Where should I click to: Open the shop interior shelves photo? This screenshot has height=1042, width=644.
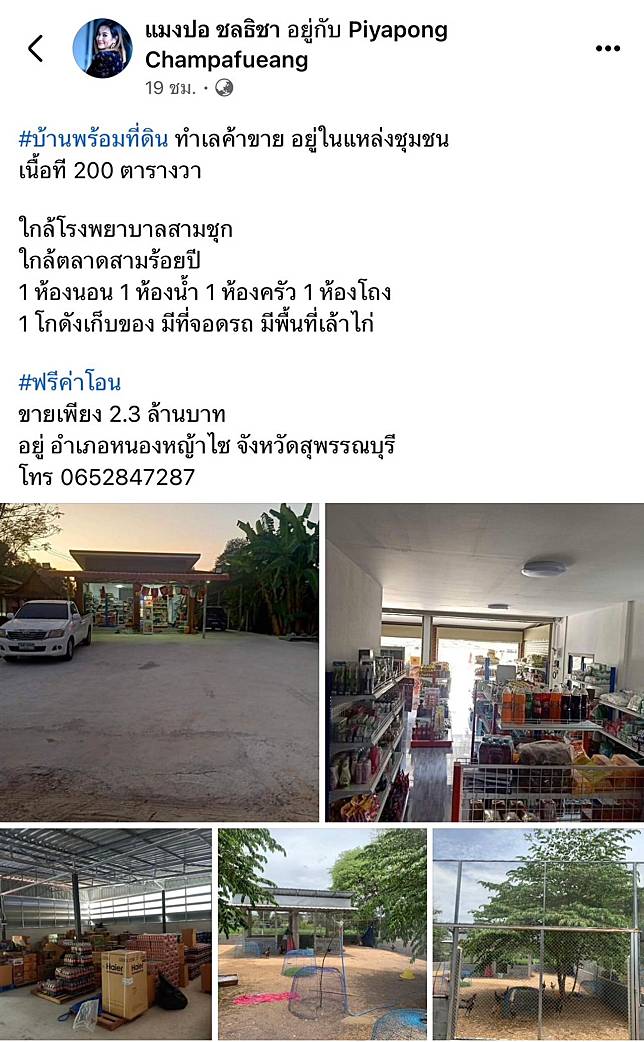[x=484, y=662]
